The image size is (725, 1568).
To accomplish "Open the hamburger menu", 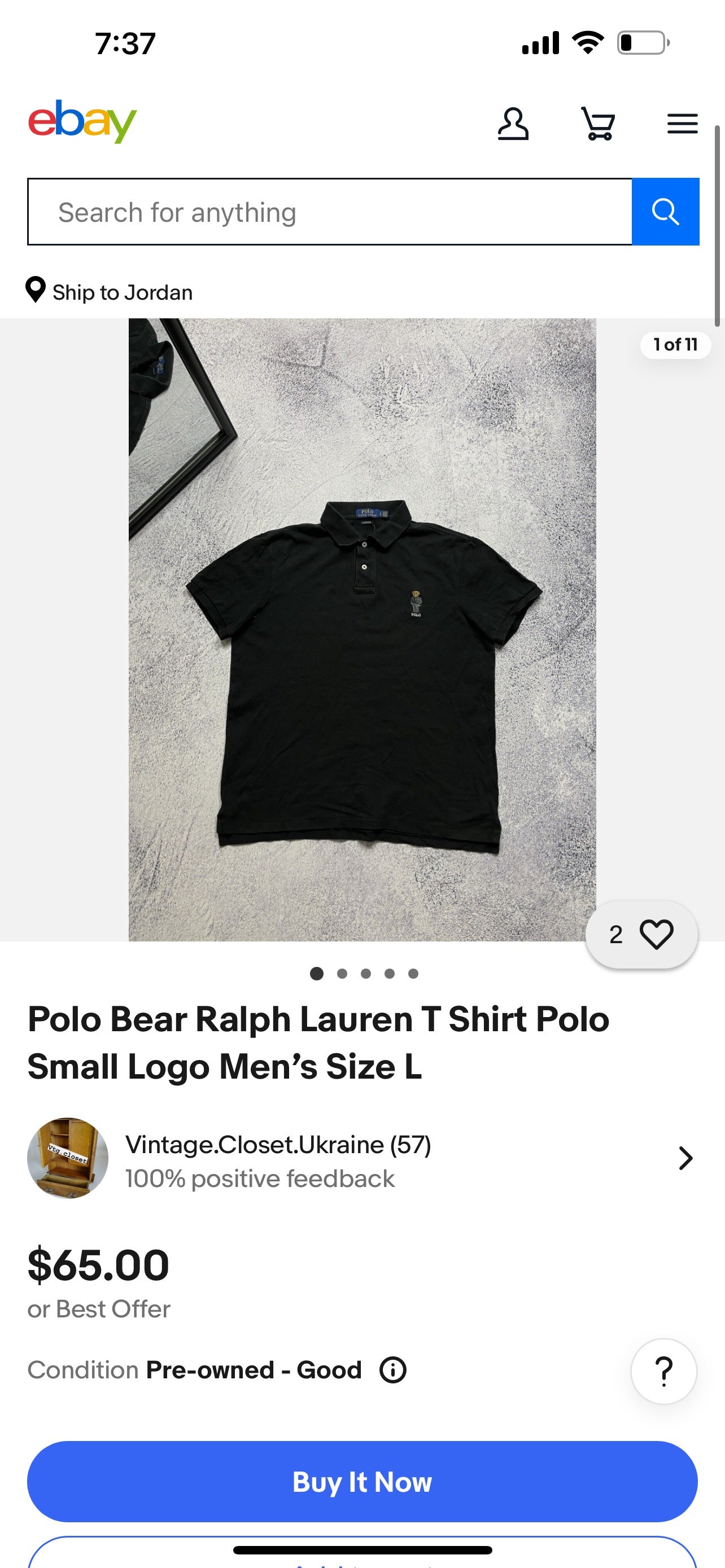I will click(682, 124).
